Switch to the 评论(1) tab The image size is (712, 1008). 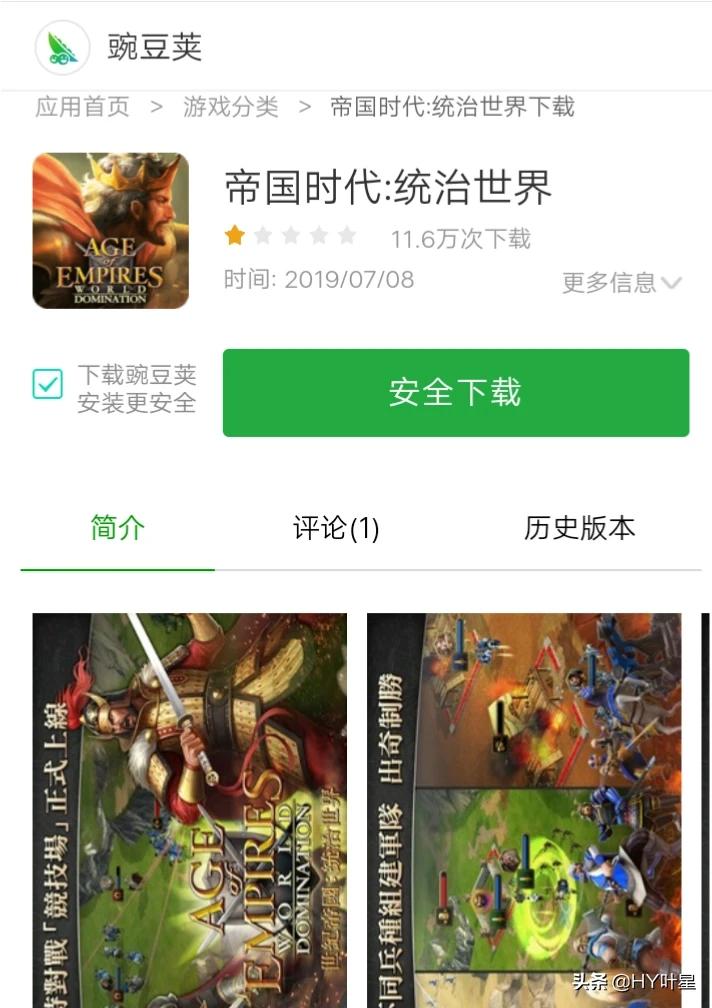point(336,528)
